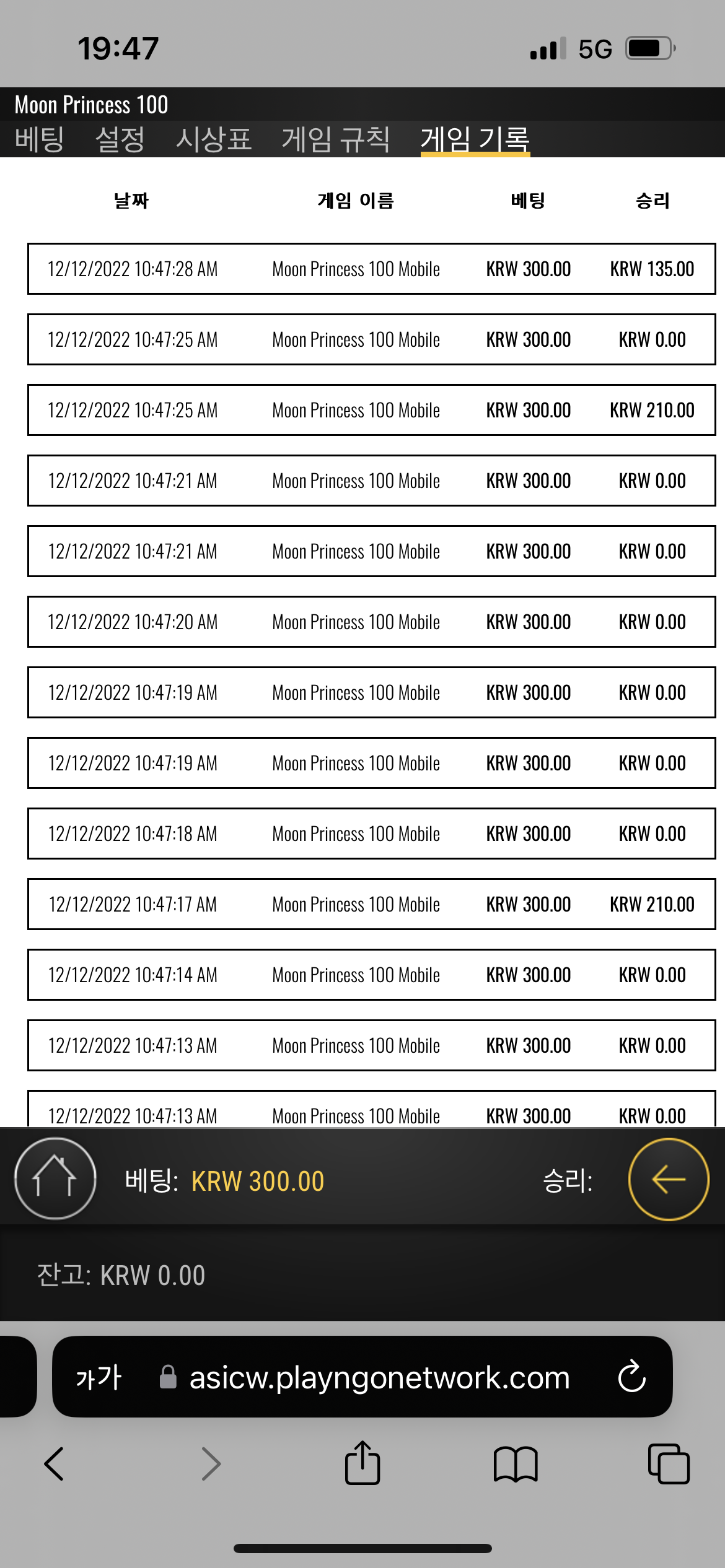725x1568 pixels.
Task: Open the 가가 text size menu
Action: pyautogui.click(x=99, y=1377)
